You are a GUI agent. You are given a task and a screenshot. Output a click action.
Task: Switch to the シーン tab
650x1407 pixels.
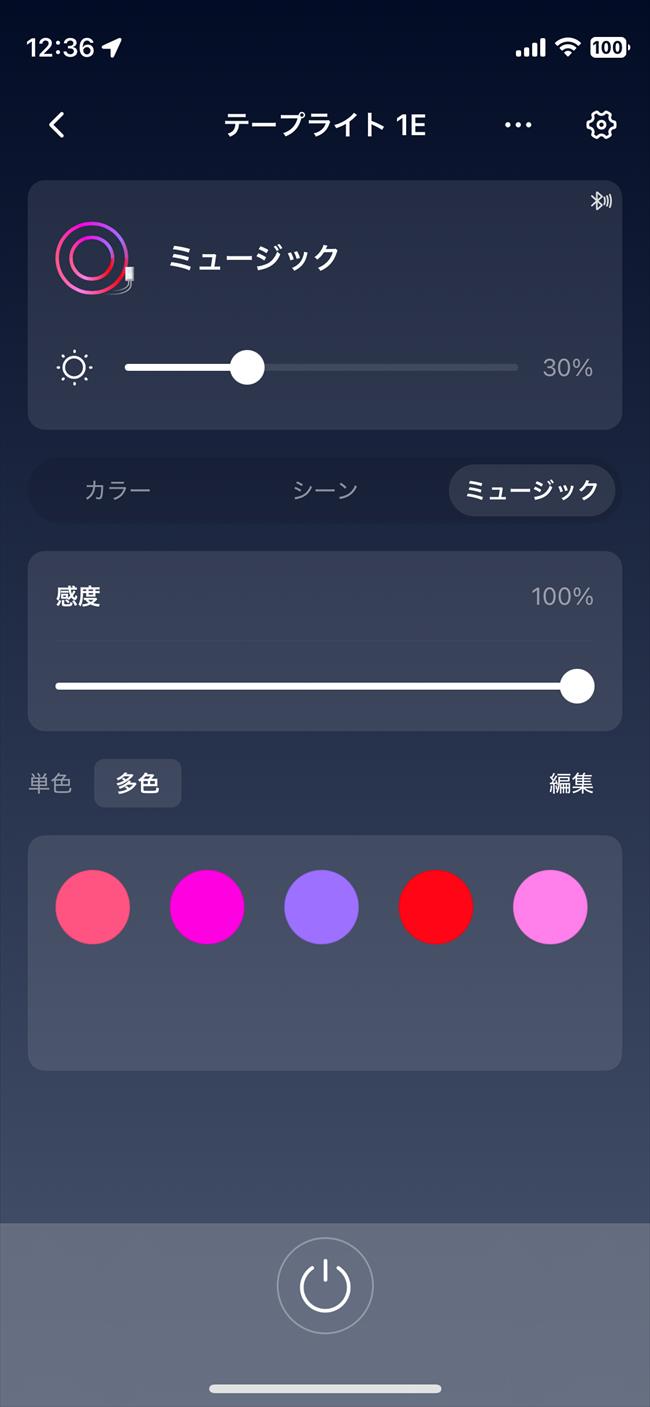pos(325,490)
